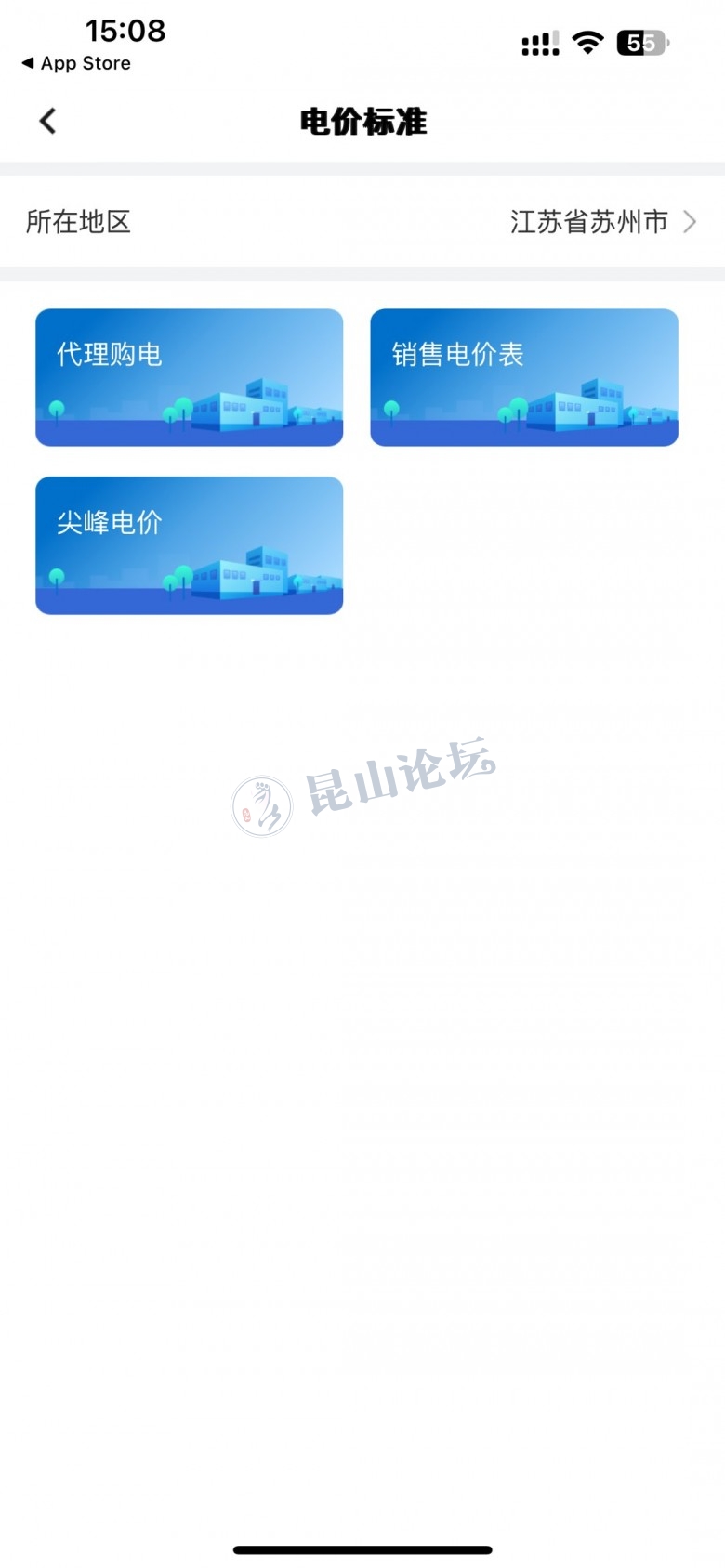
Task: Return to App Store via status bar link
Action: click(76, 63)
